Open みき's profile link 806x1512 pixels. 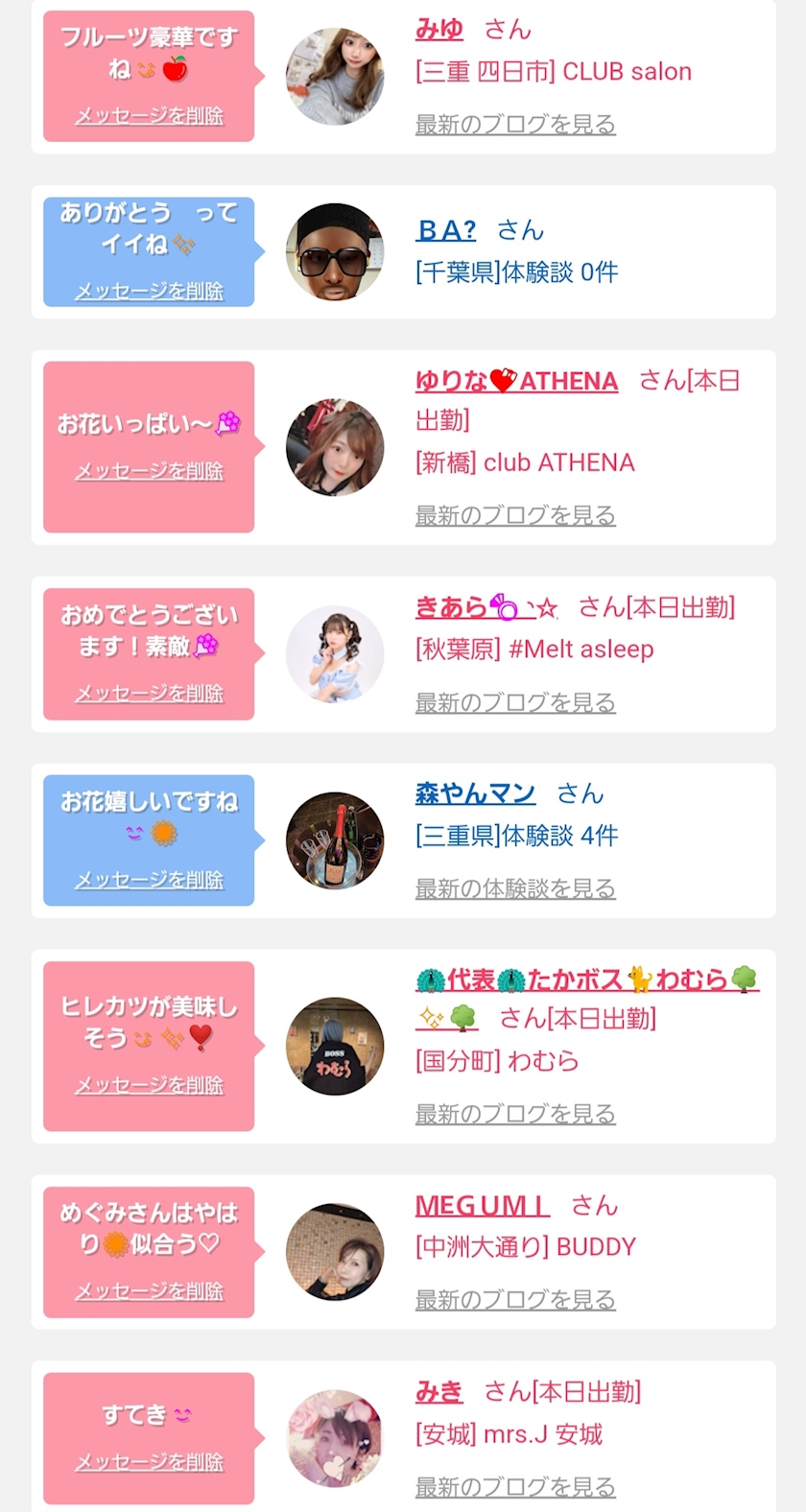[439, 1391]
